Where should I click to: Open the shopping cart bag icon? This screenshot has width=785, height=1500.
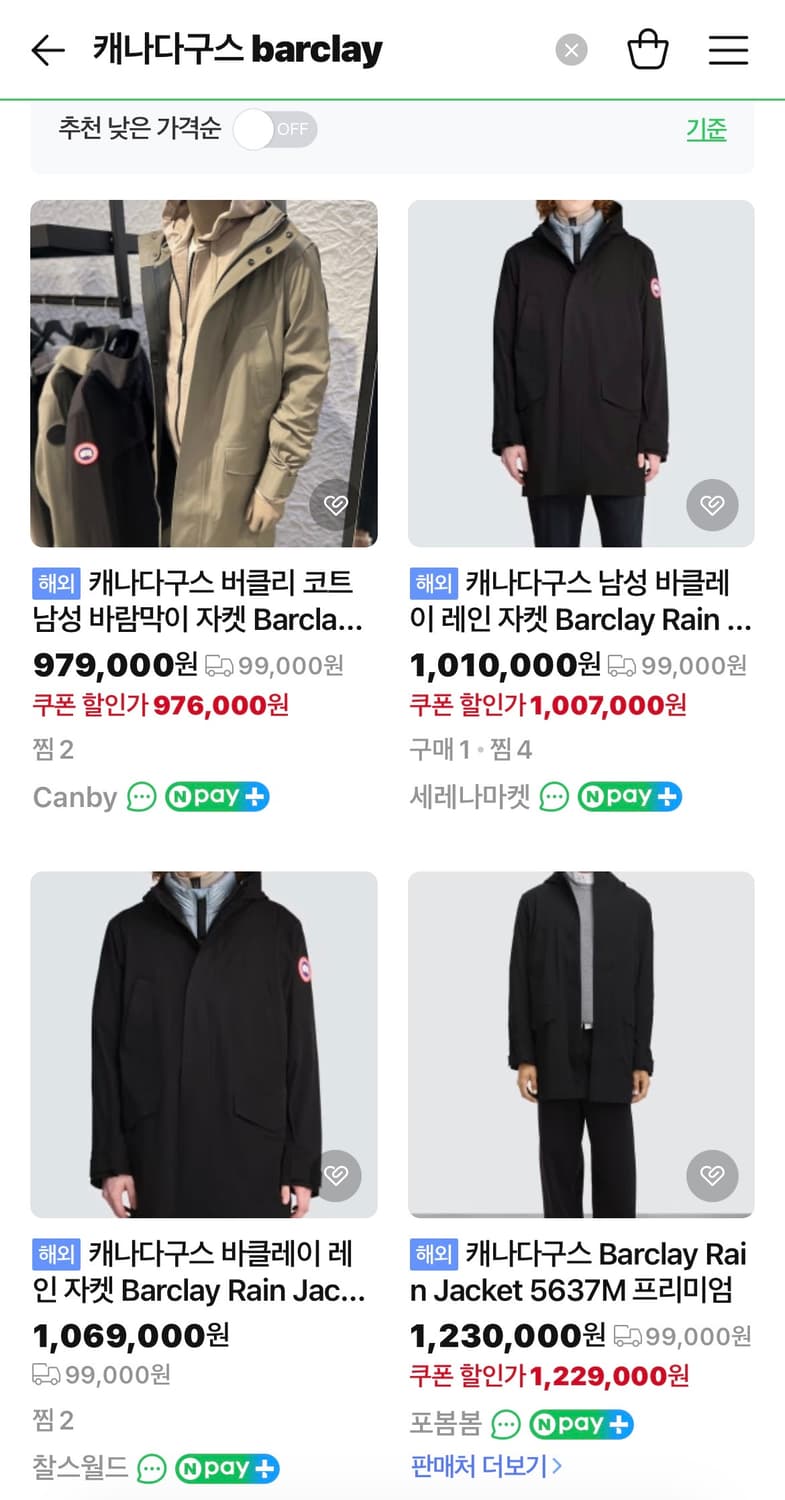tap(648, 49)
